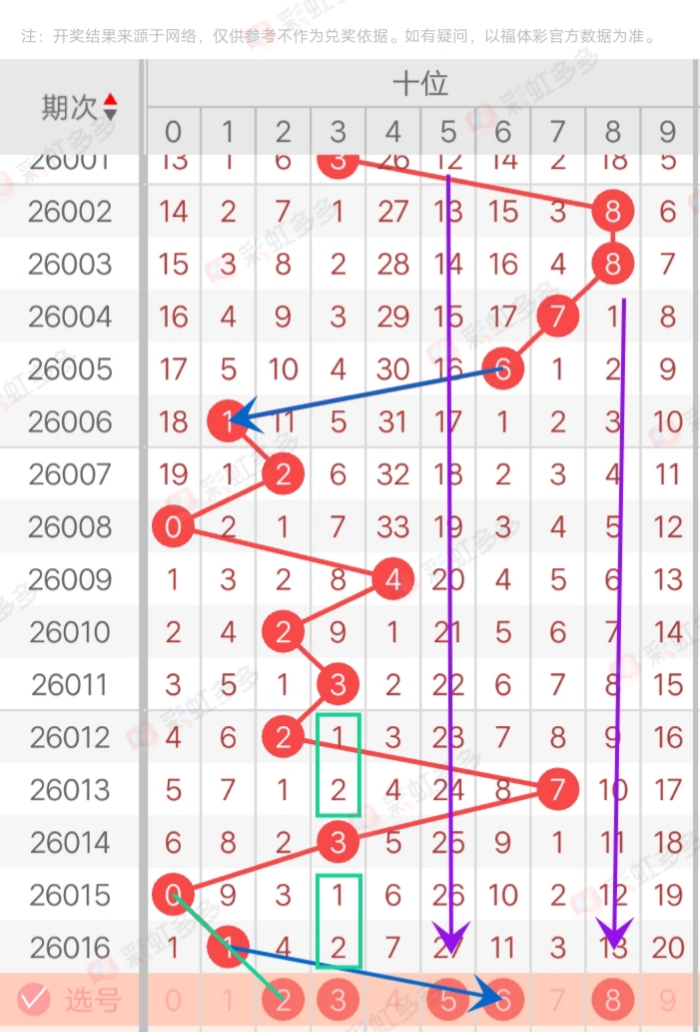Deselect number 6 in the 选号 row
This screenshot has width=700, height=1032.
(x=503, y=998)
